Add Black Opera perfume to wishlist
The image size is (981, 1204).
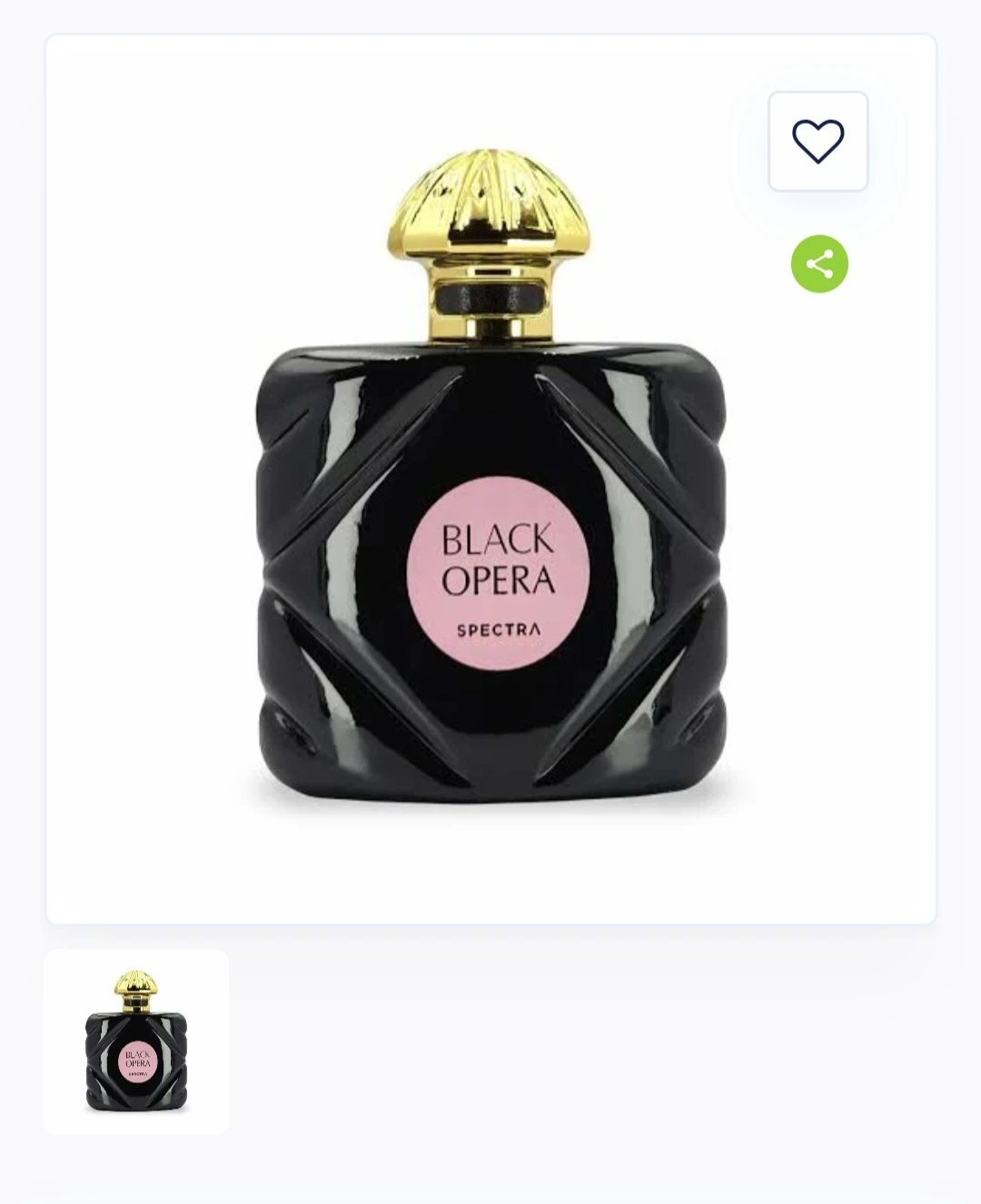coord(817,142)
